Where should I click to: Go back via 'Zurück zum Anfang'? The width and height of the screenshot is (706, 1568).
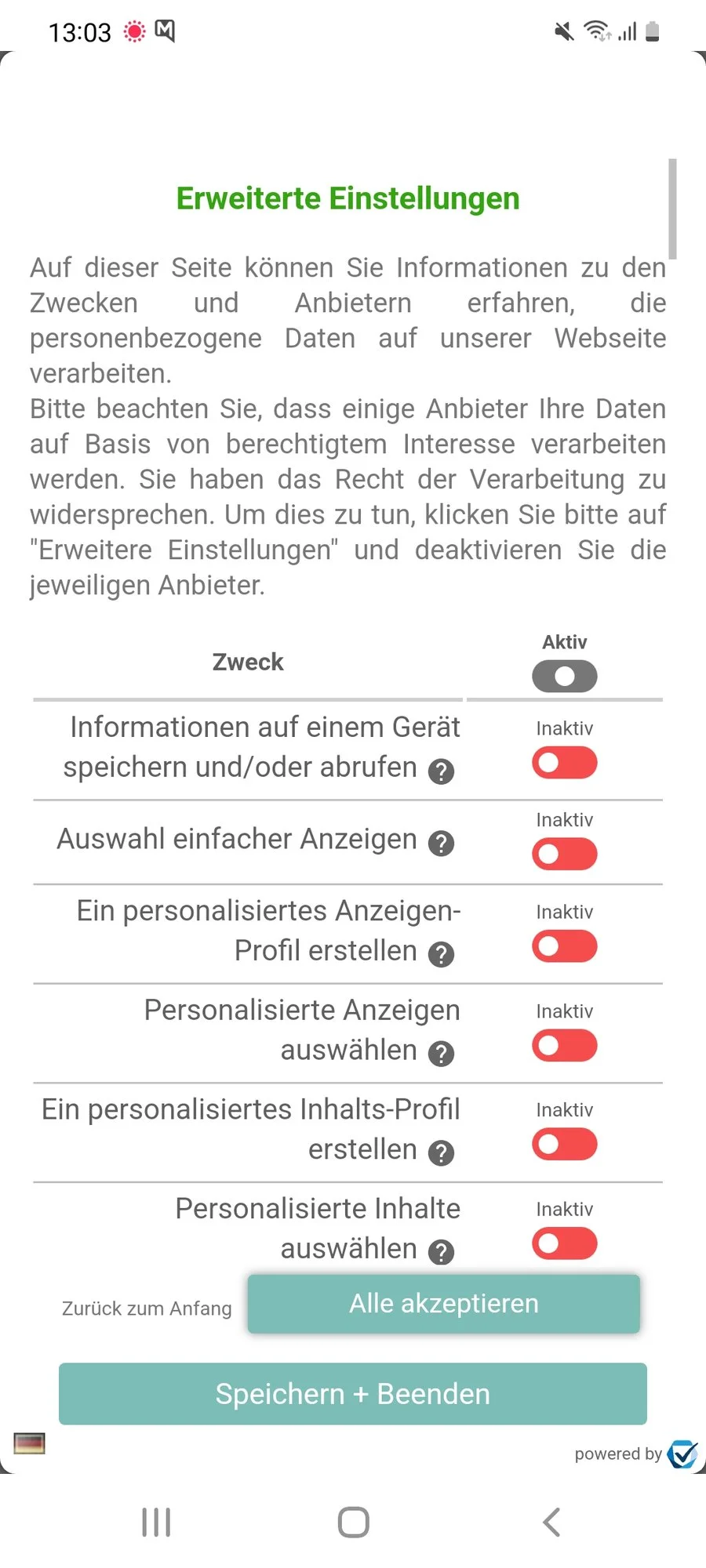pyautogui.click(x=147, y=1308)
